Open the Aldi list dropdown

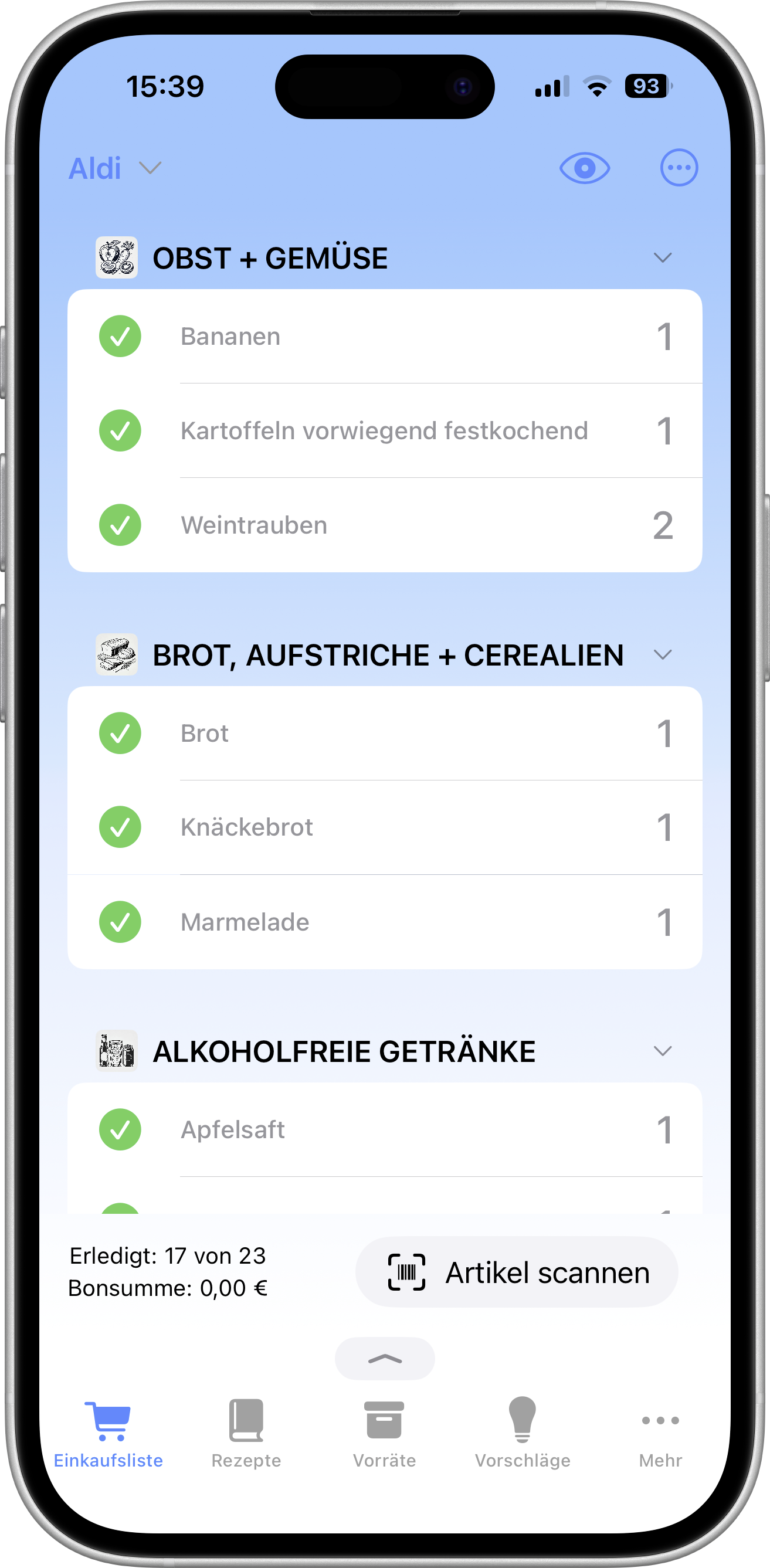[x=114, y=168]
